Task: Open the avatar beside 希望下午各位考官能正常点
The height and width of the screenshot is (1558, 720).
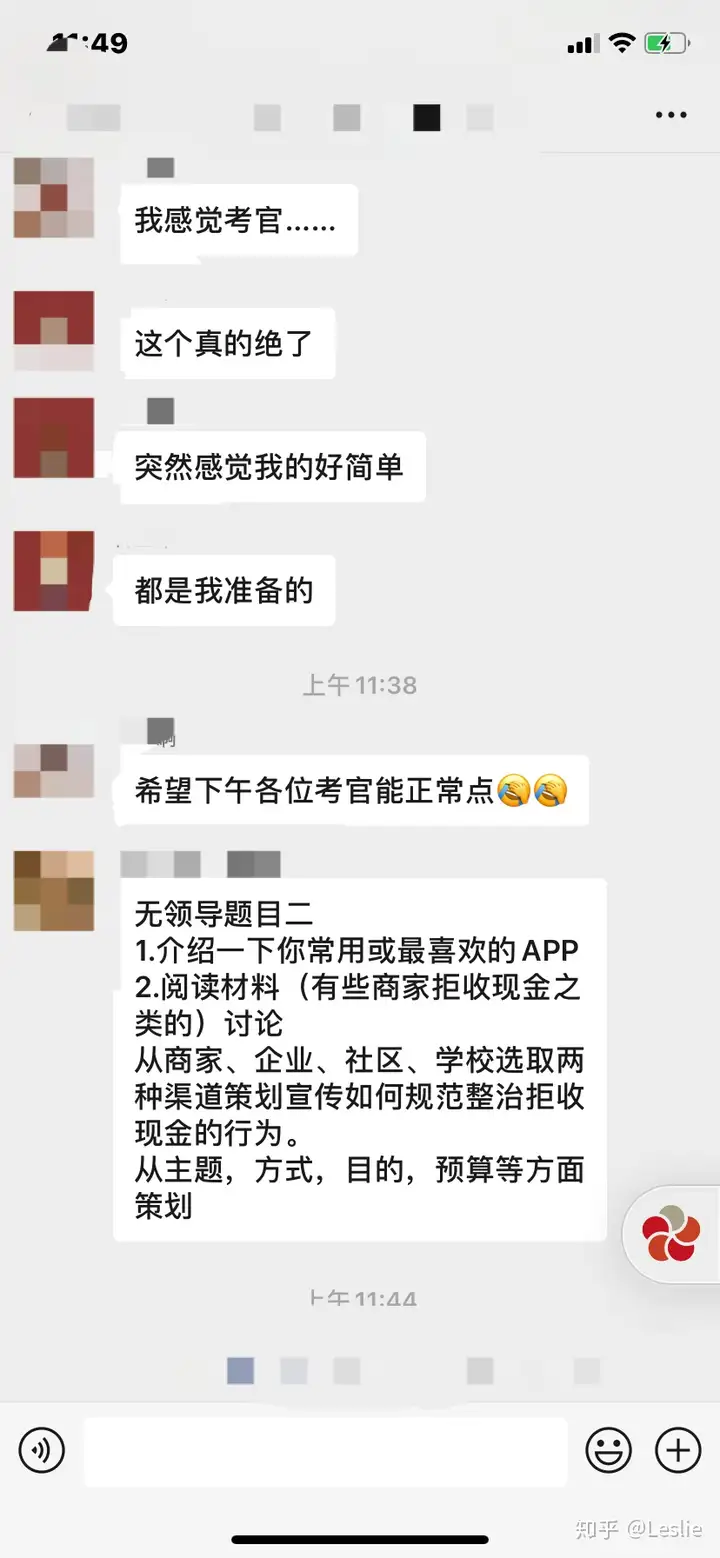Action: [54, 771]
